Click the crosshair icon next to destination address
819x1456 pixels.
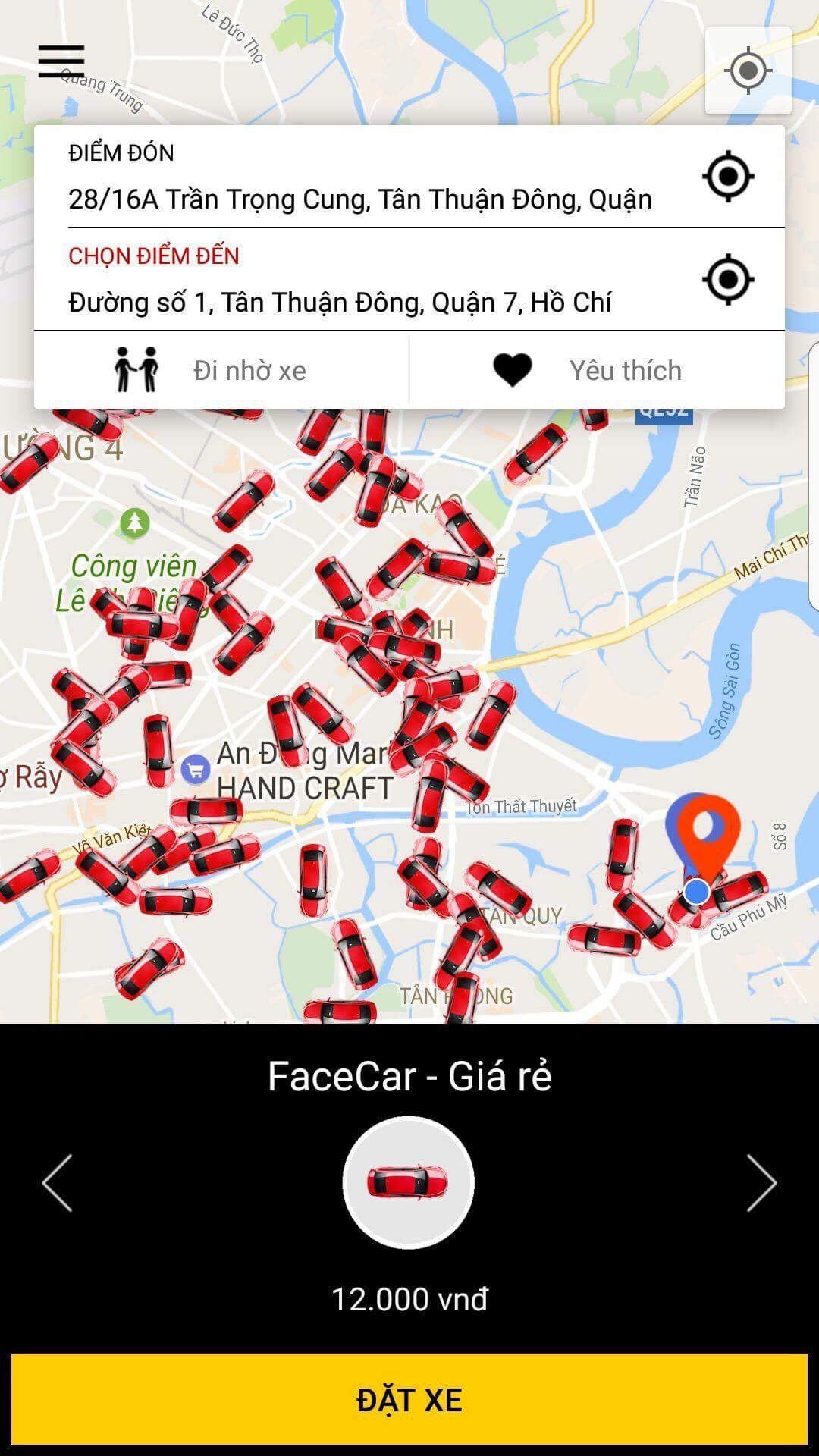727,280
